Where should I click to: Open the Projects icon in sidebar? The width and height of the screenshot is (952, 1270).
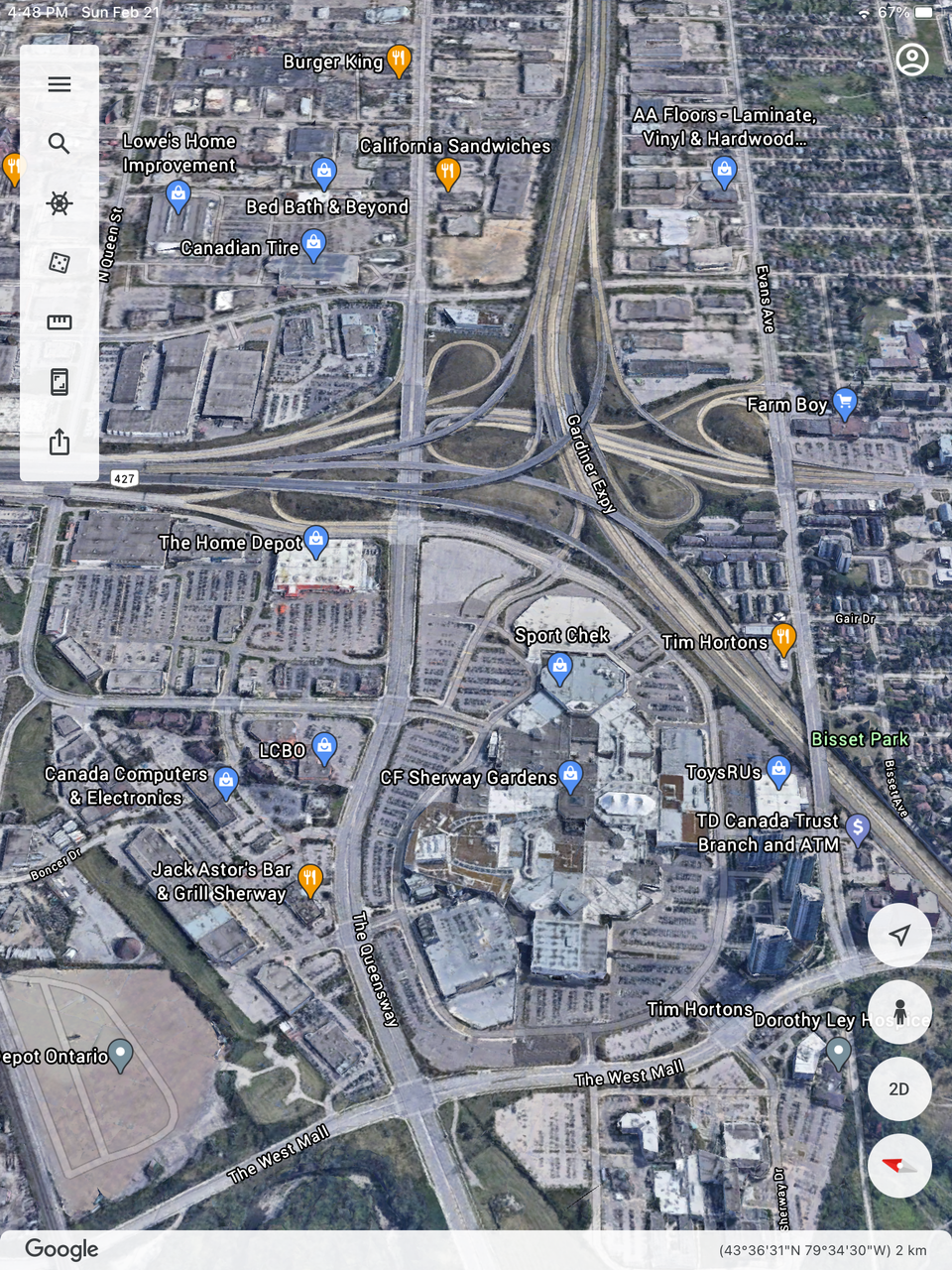tap(59, 382)
